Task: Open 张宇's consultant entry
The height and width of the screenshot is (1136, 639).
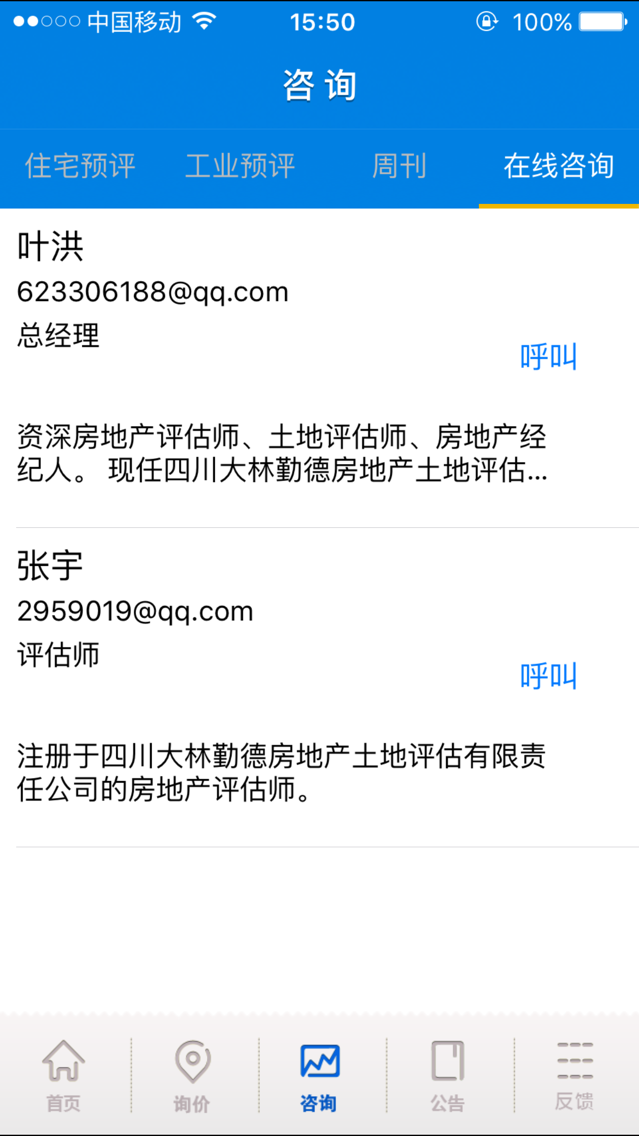Action: pos(320,688)
